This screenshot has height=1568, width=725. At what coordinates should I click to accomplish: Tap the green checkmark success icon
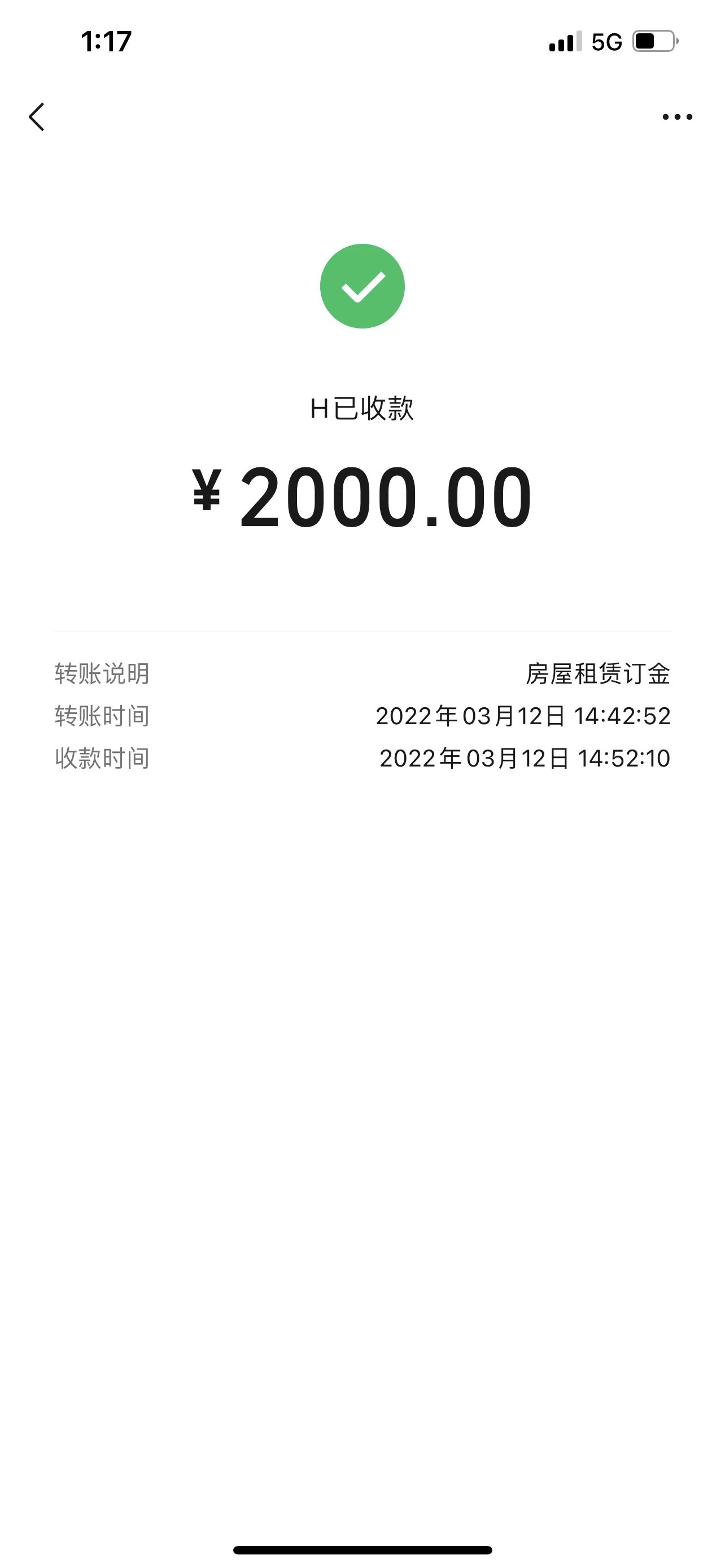pyautogui.click(x=362, y=286)
